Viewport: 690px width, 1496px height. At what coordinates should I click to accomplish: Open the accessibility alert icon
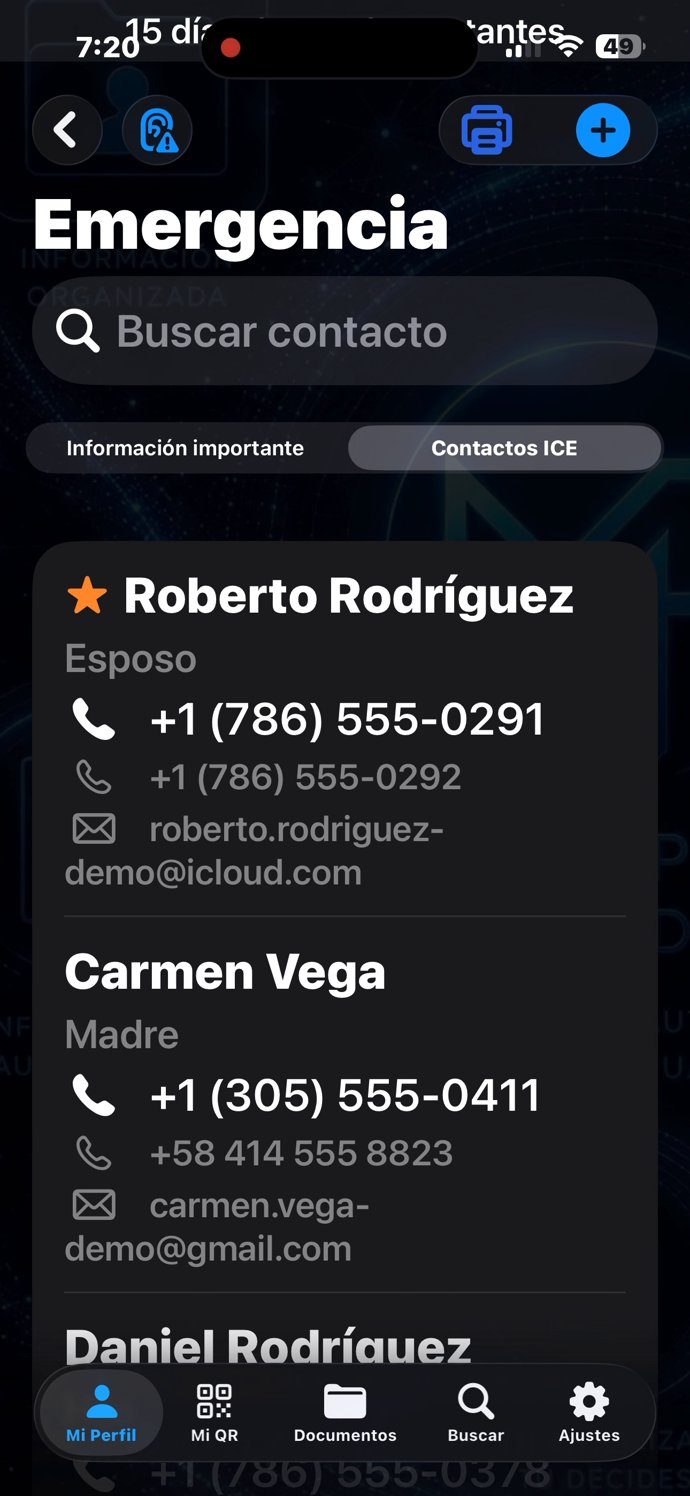click(x=157, y=130)
